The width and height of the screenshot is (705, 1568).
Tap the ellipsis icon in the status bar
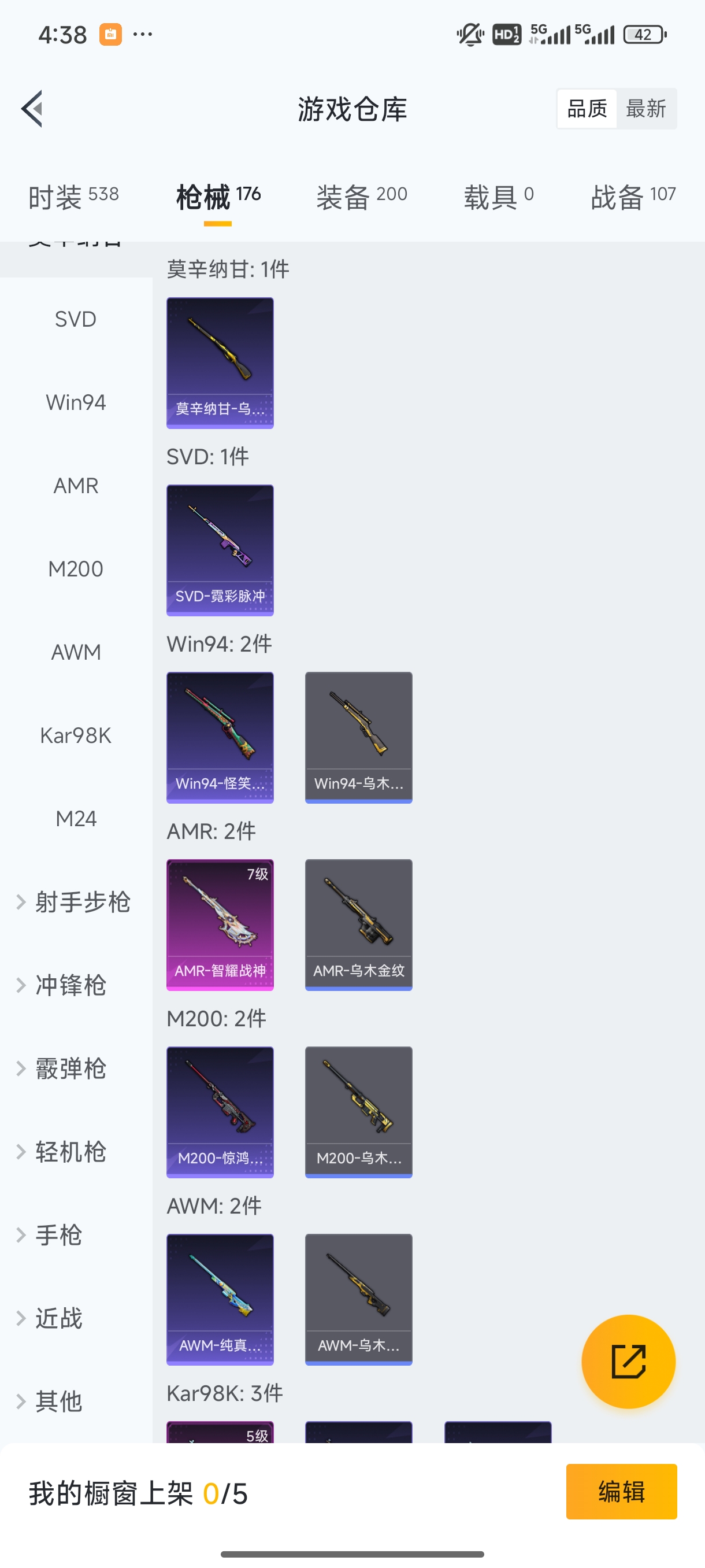(x=142, y=35)
